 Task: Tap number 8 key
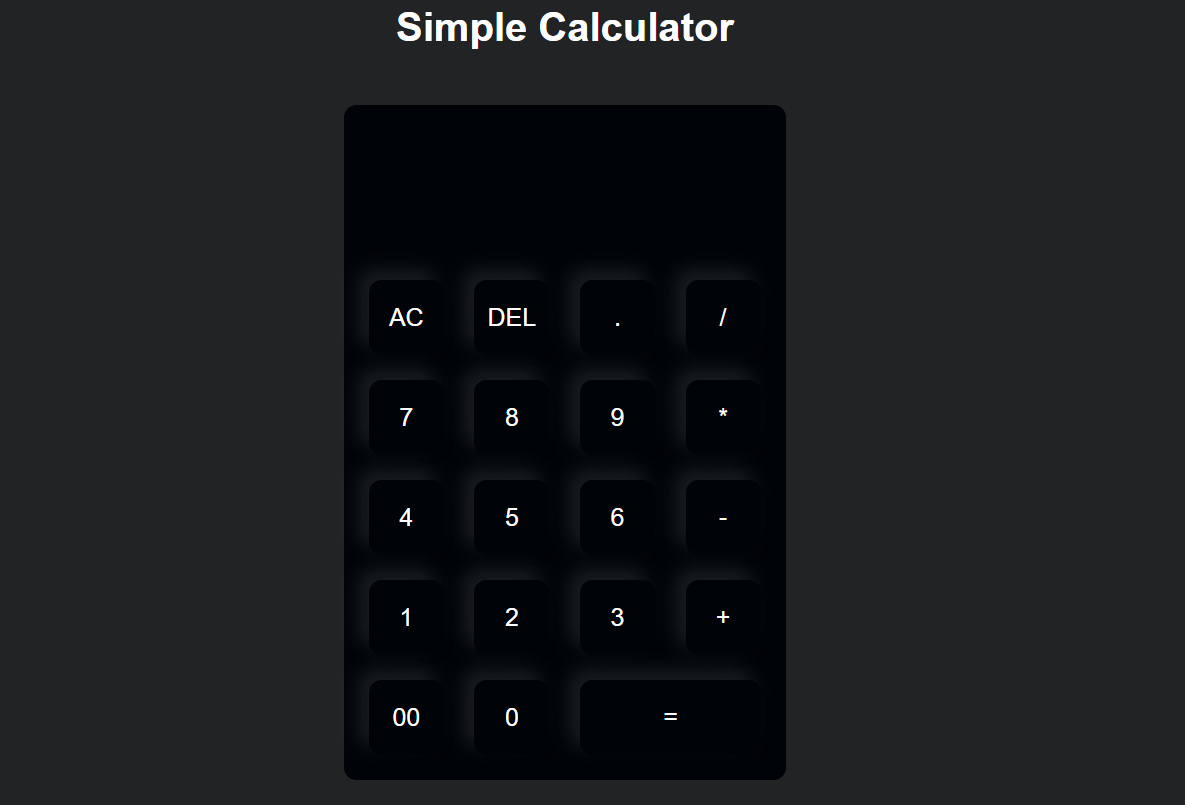coord(511,417)
